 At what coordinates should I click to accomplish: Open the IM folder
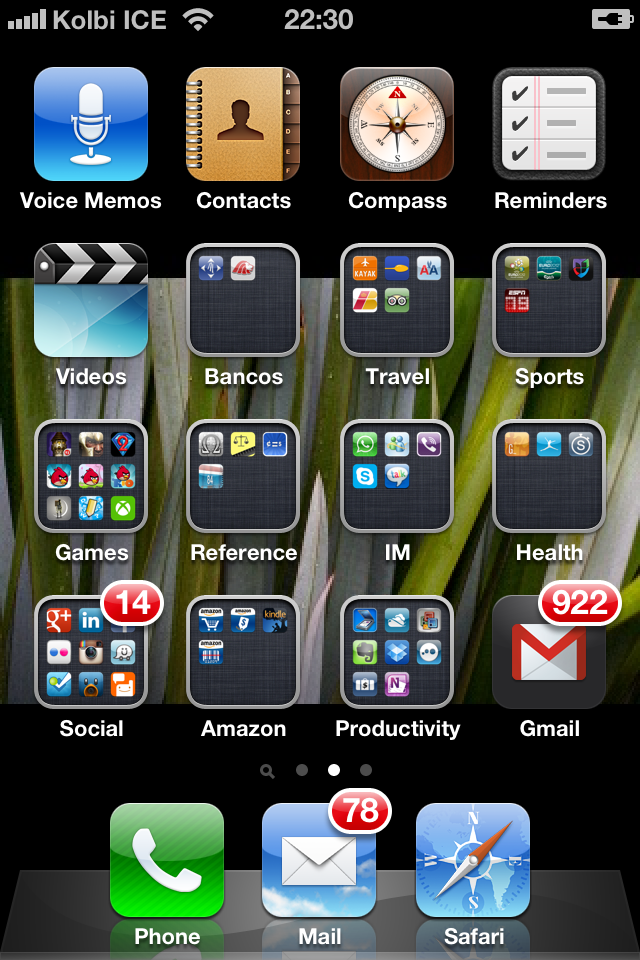pyautogui.click(x=397, y=476)
